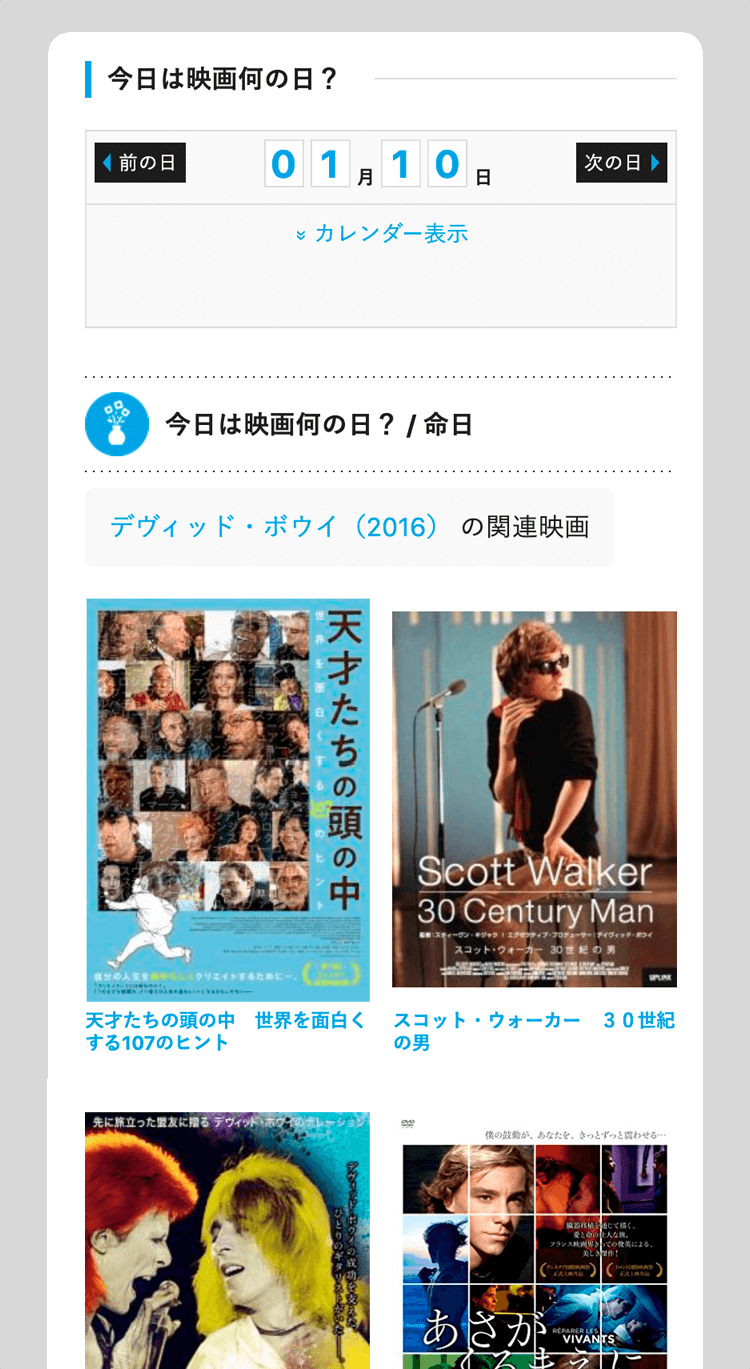Open the 天才たちの頭の中 movie poster
750x1369 pixels.
click(x=228, y=799)
